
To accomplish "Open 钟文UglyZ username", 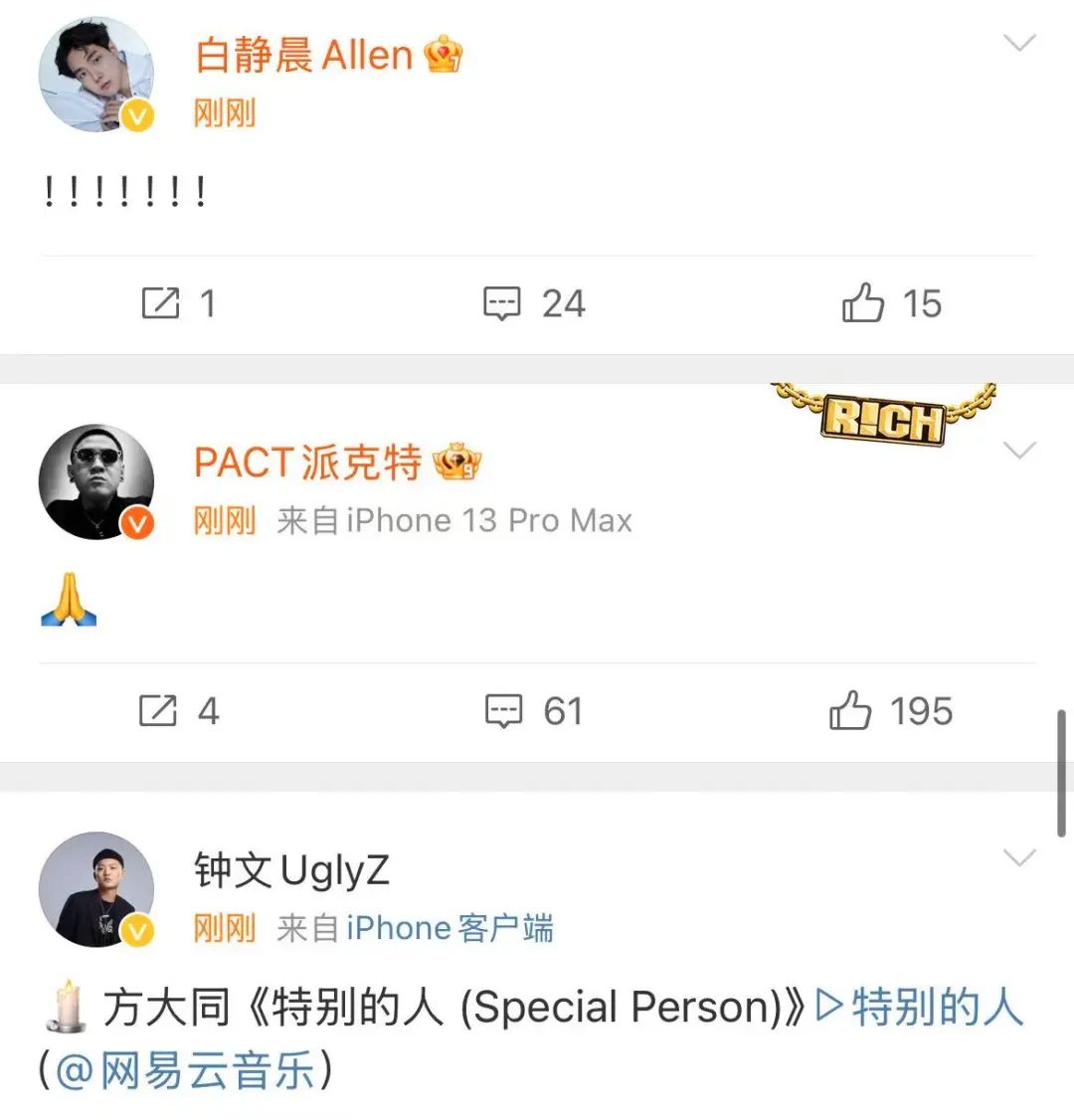I will click(x=291, y=870).
